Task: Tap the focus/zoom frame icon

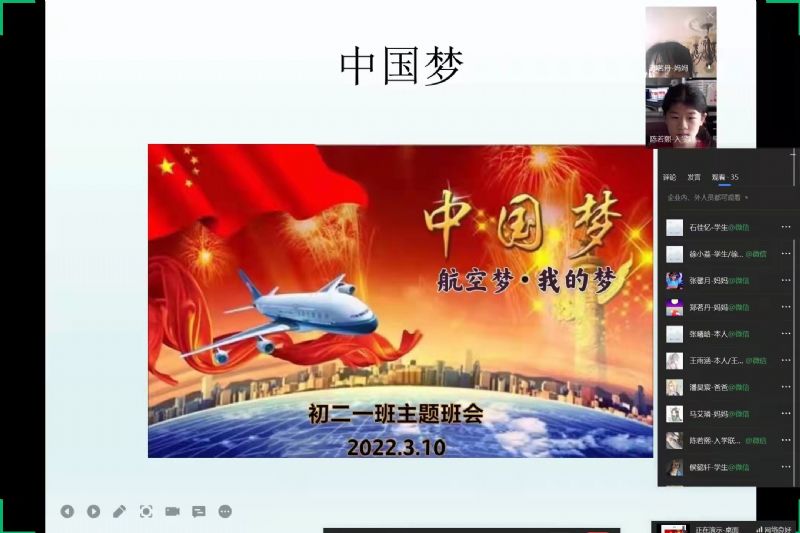Action: pyautogui.click(x=146, y=511)
